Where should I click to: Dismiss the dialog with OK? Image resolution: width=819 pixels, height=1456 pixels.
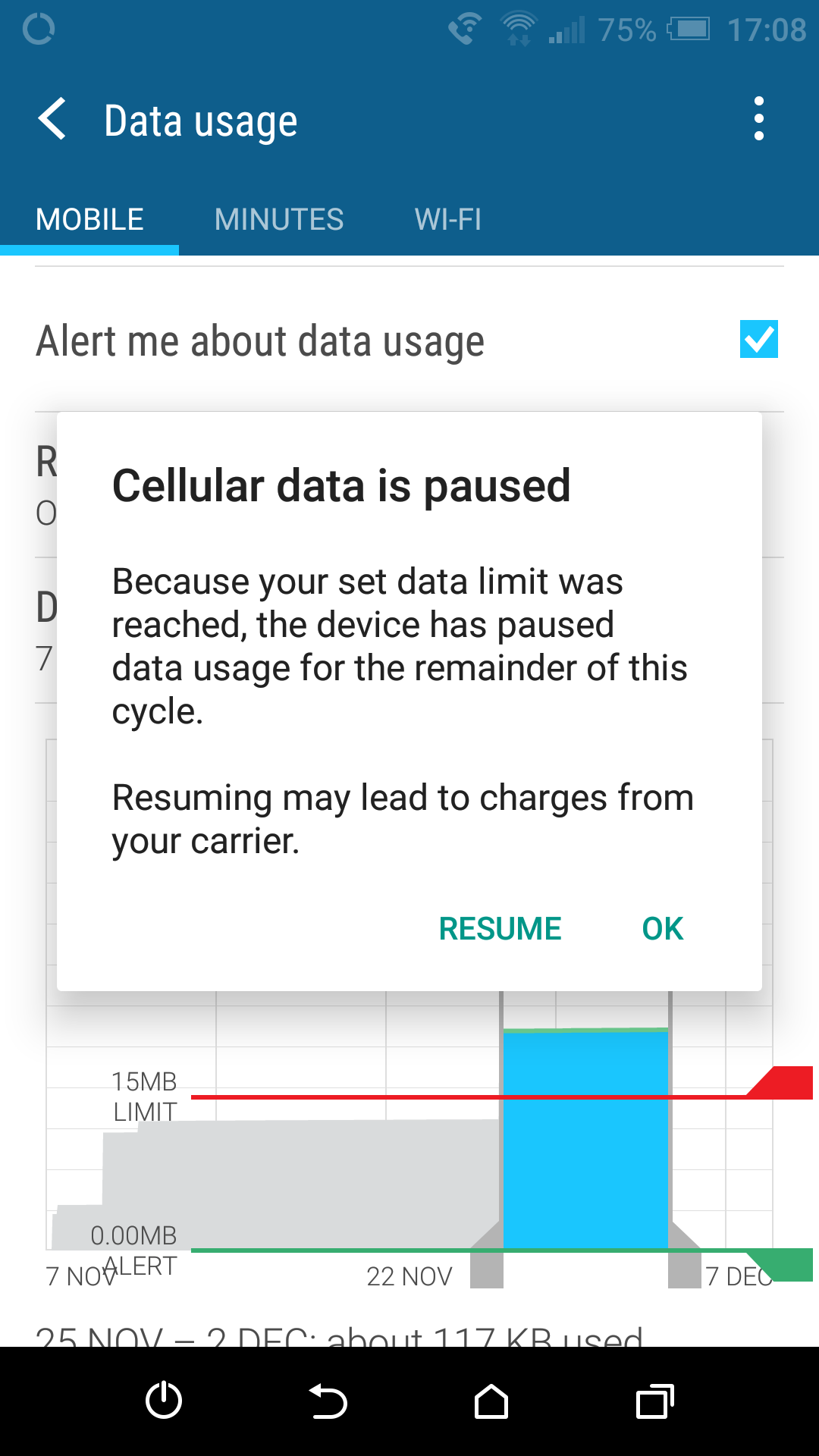[663, 928]
